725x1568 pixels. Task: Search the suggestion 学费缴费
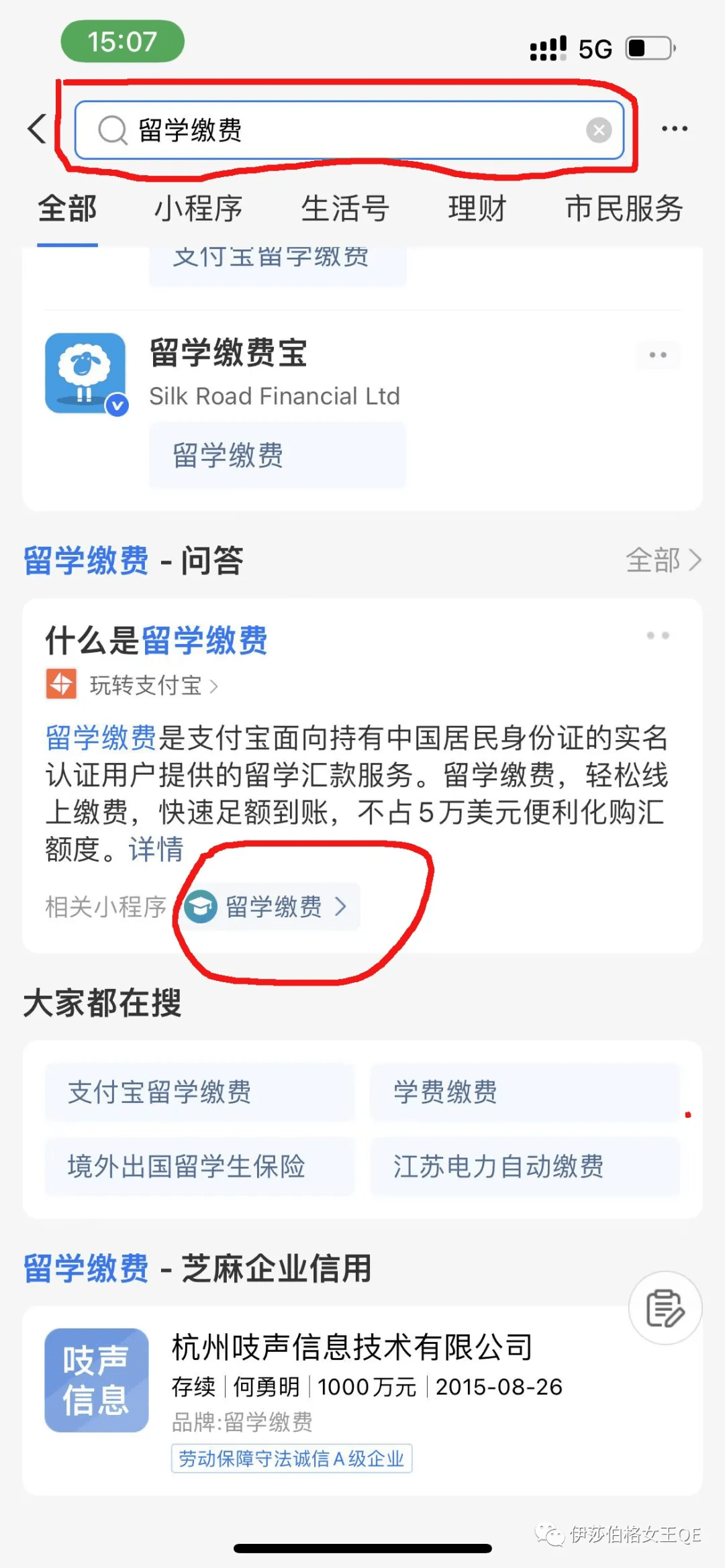tap(524, 1092)
